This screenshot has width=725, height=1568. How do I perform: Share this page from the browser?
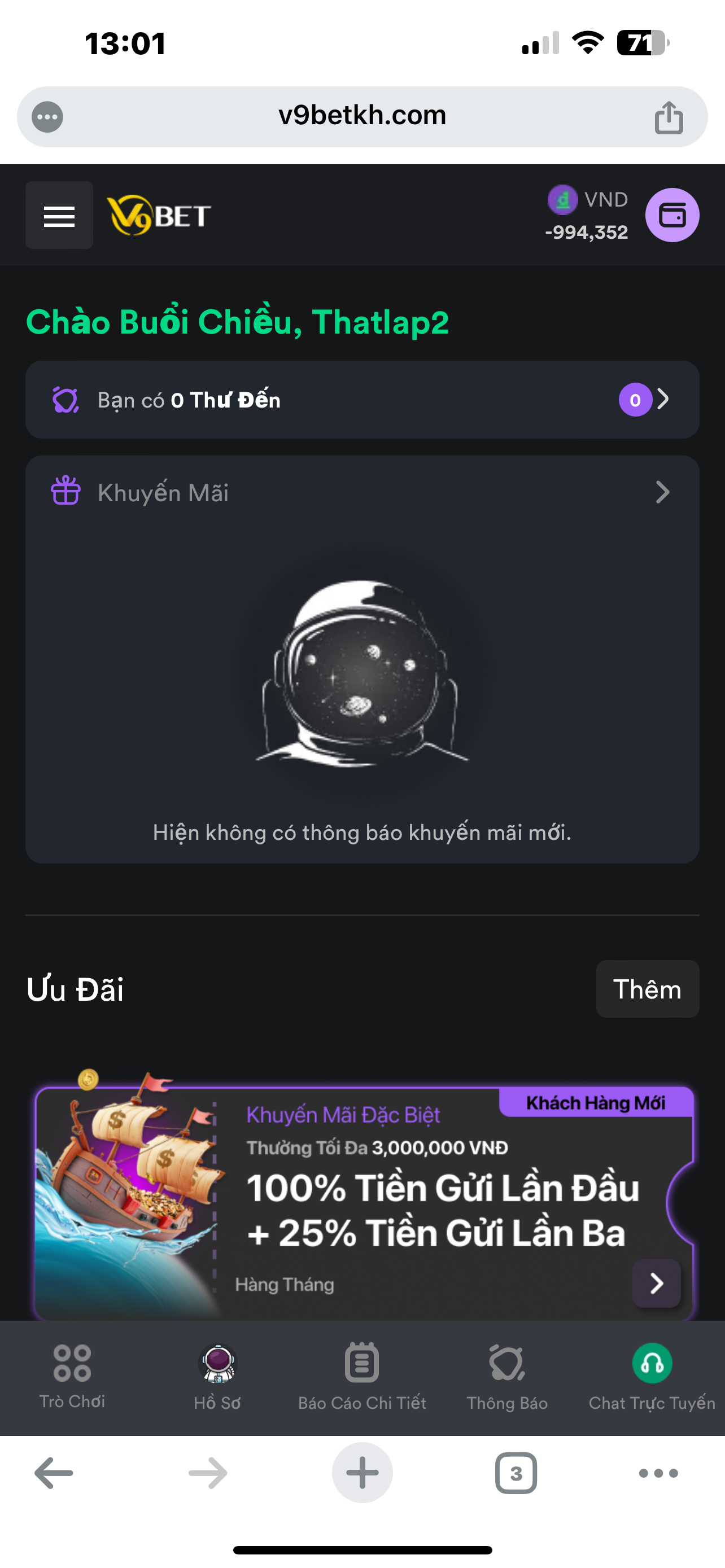[669, 117]
